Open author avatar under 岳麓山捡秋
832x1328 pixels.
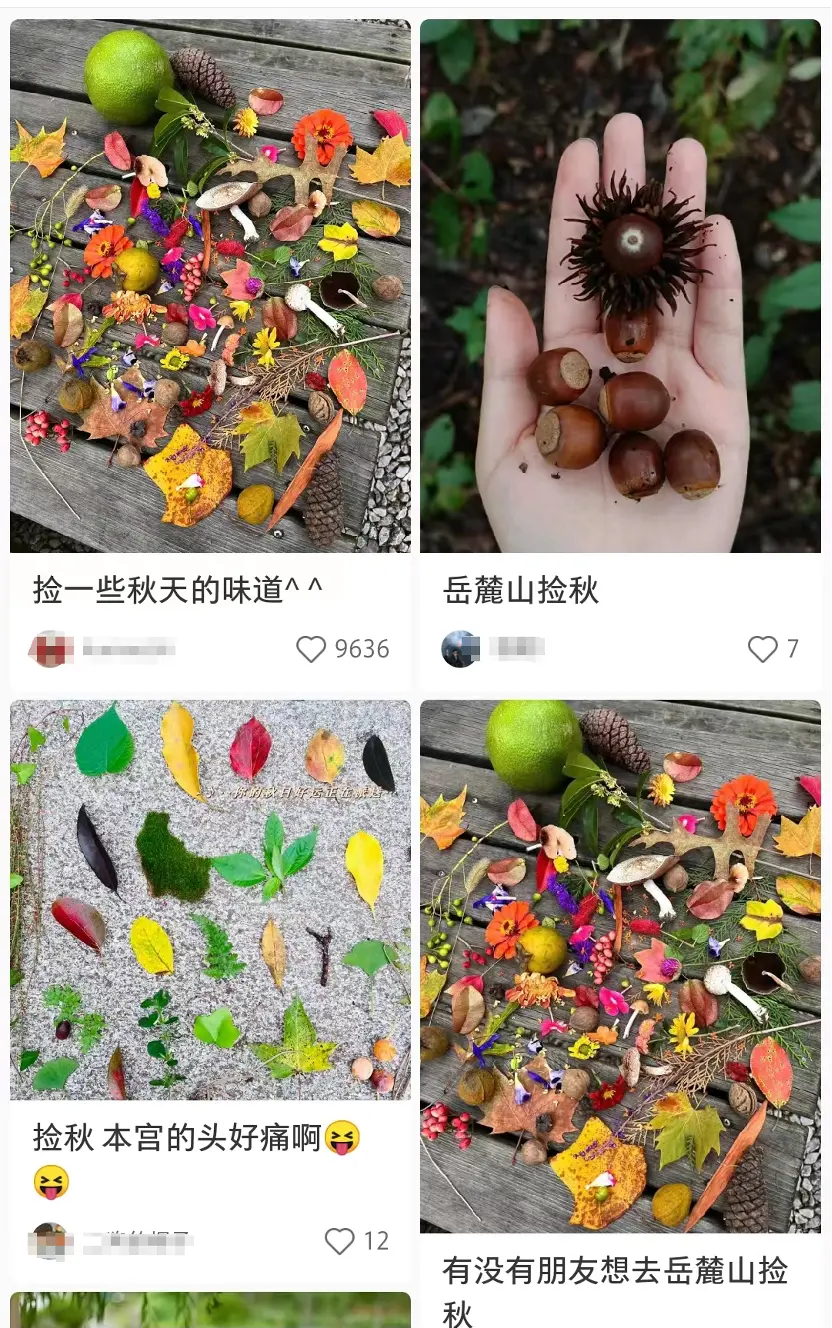coord(459,649)
